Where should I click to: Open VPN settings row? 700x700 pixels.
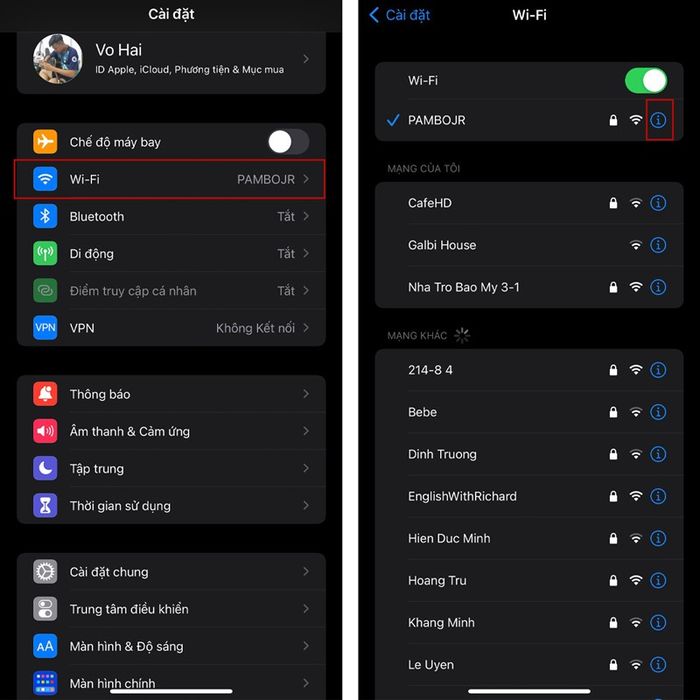[170, 328]
